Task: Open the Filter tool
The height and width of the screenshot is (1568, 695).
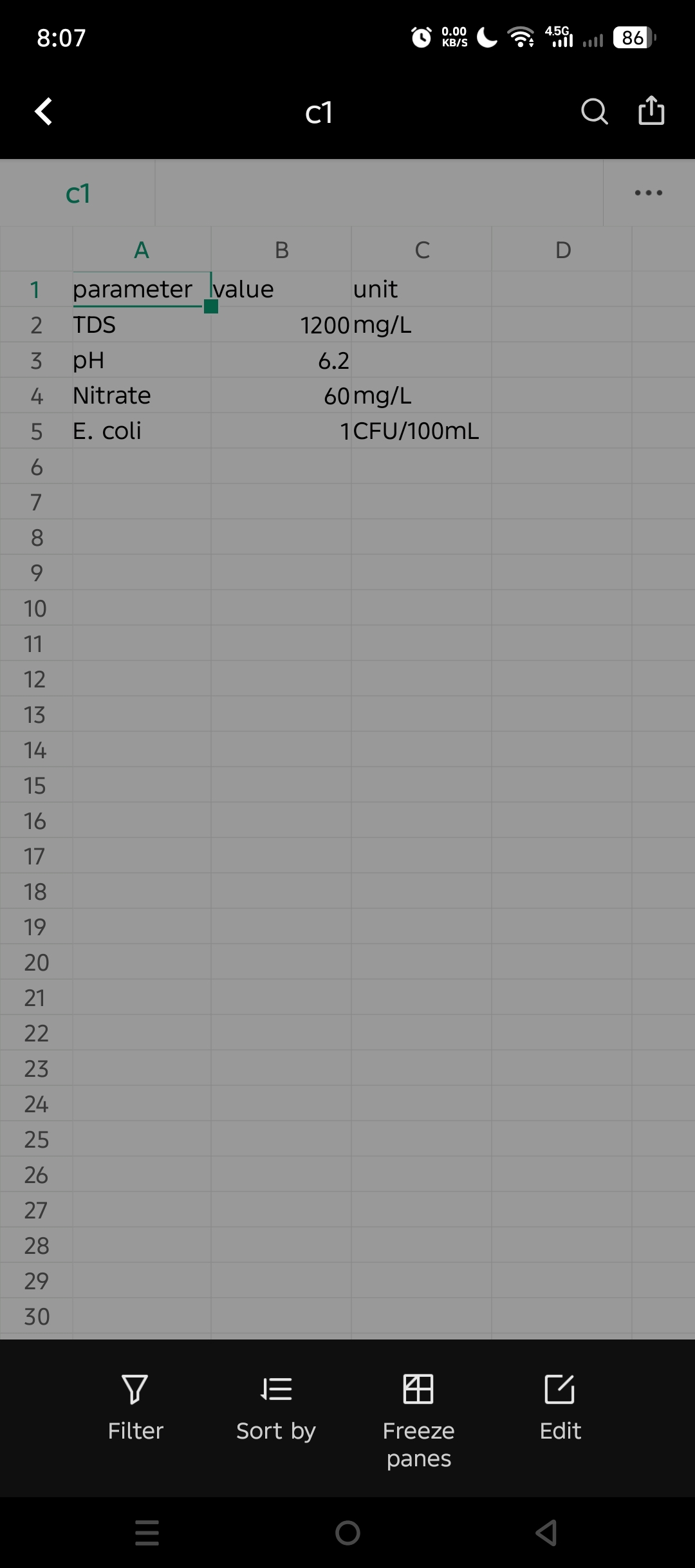Action: pyautogui.click(x=135, y=1407)
